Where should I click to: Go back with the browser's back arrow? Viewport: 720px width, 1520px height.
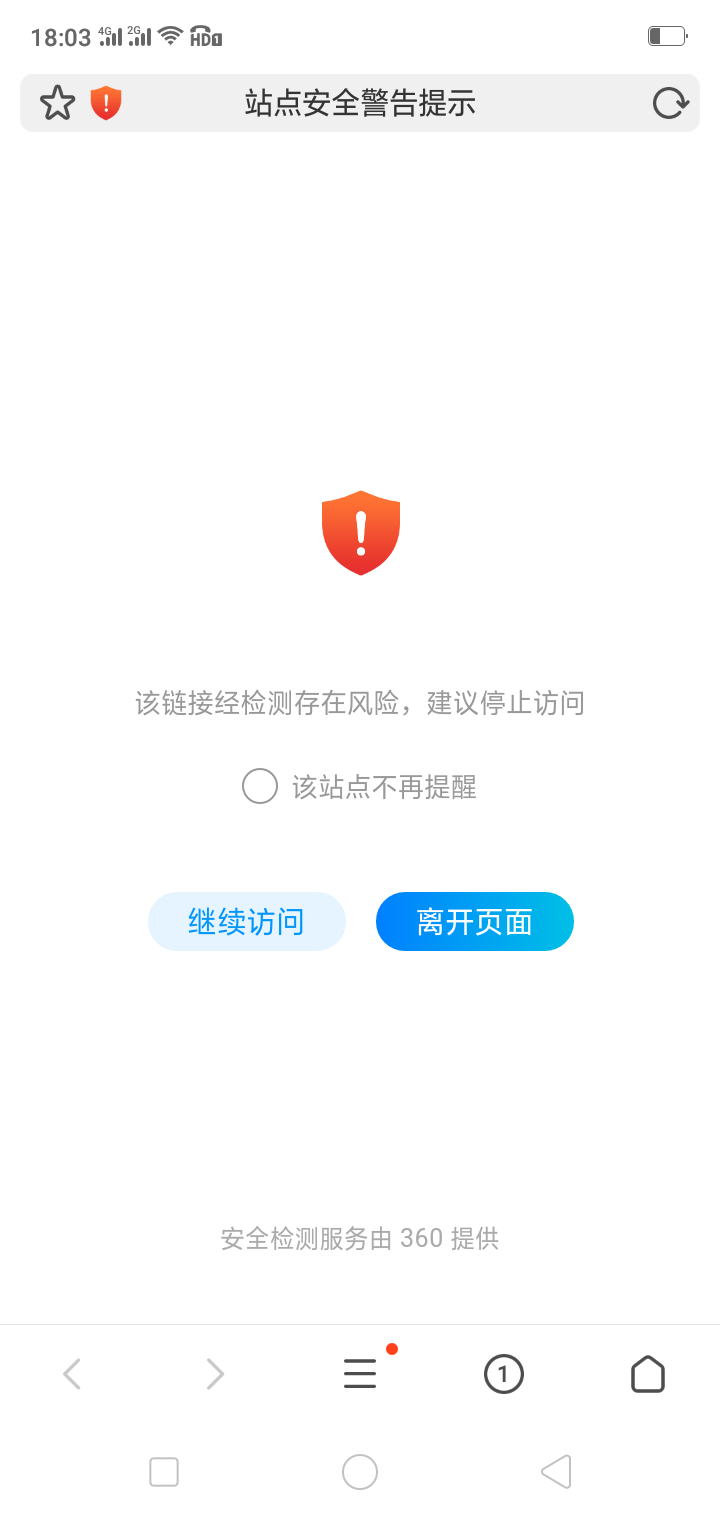[72, 1374]
